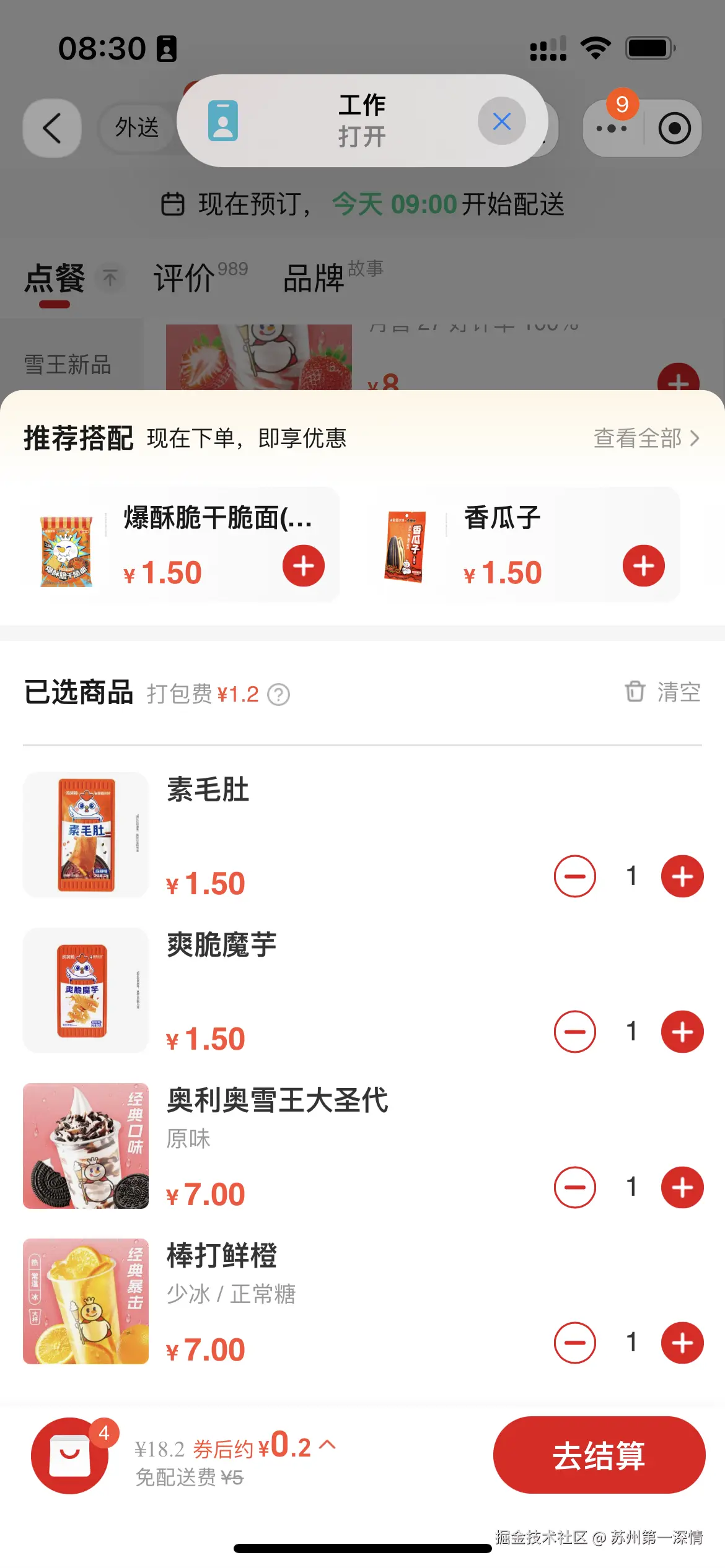Add 香瓜子 with its plus button
The image size is (725, 1568).
point(643,565)
